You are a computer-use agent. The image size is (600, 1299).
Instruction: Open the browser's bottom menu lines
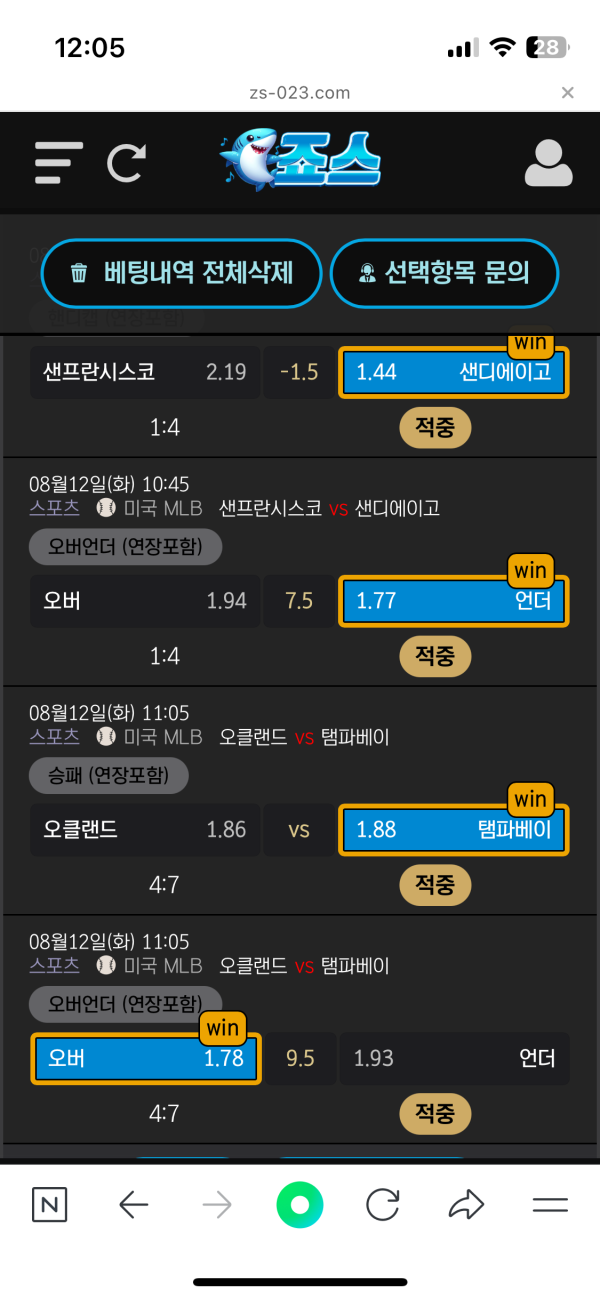[x=550, y=1205]
